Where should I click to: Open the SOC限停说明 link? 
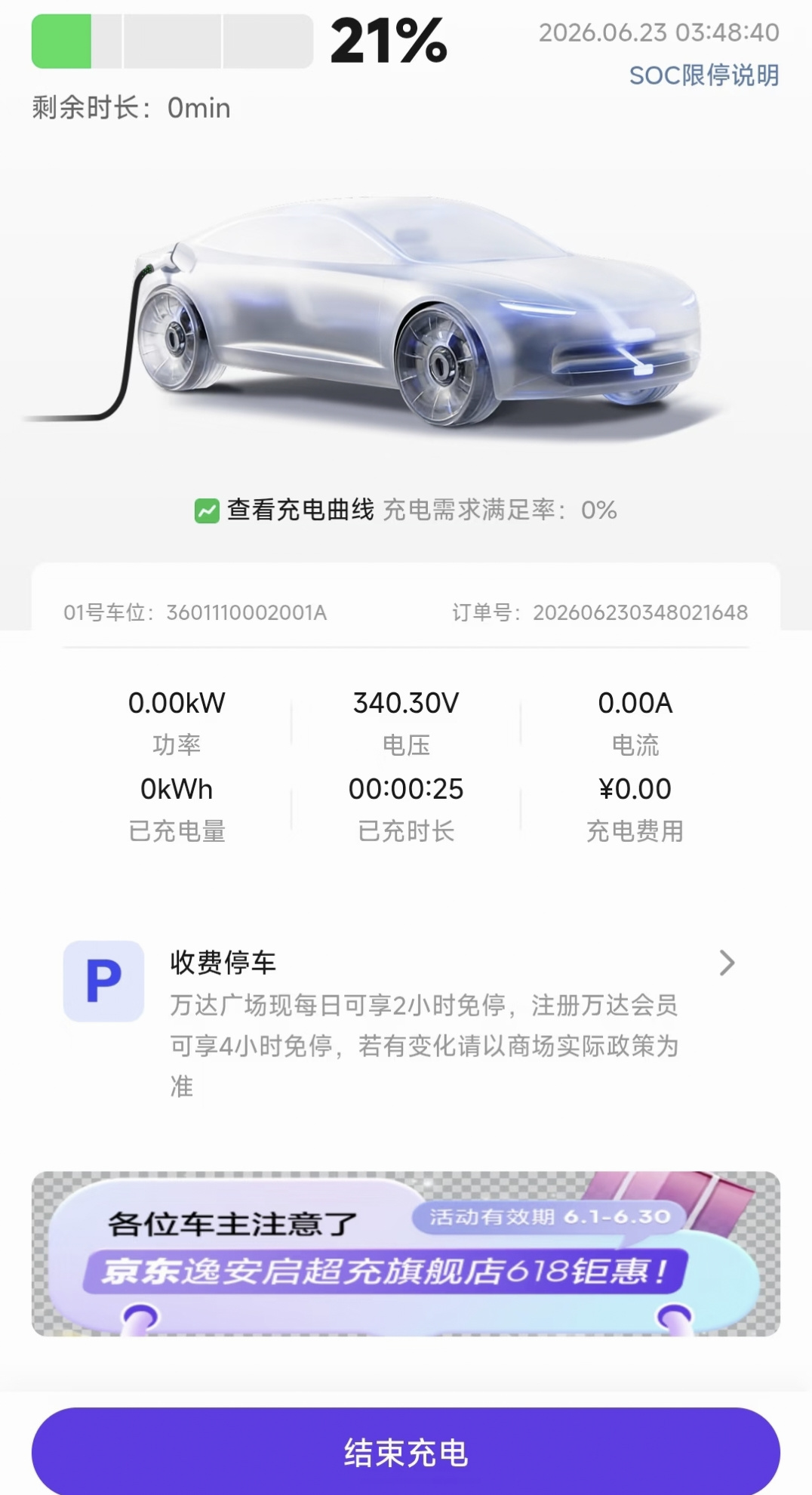click(x=703, y=76)
